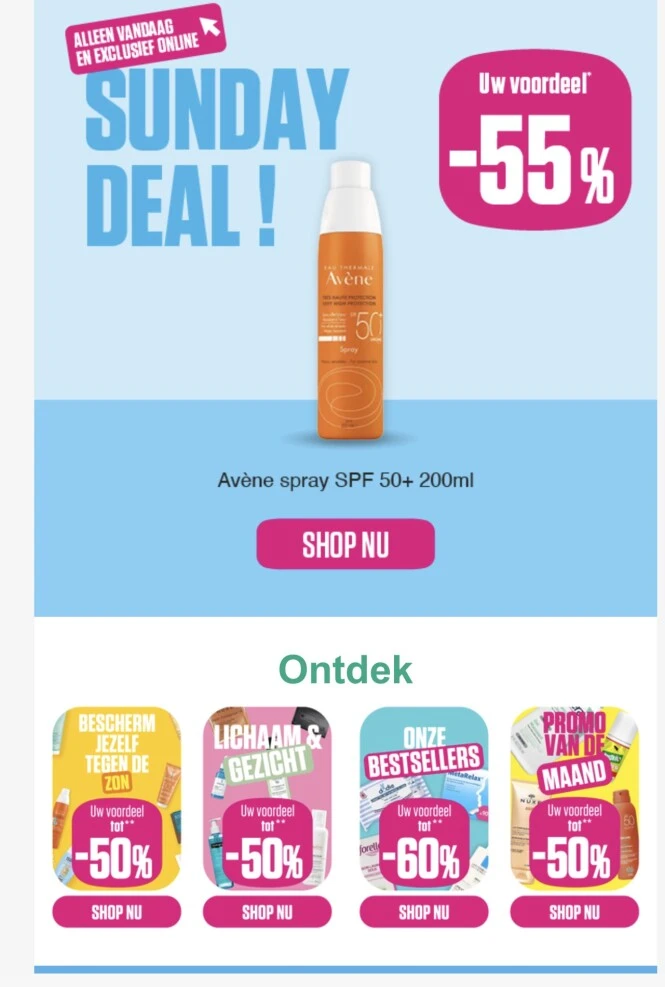Shop the 'Bescherm jezelf tegen de zon' offer

(116, 911)
